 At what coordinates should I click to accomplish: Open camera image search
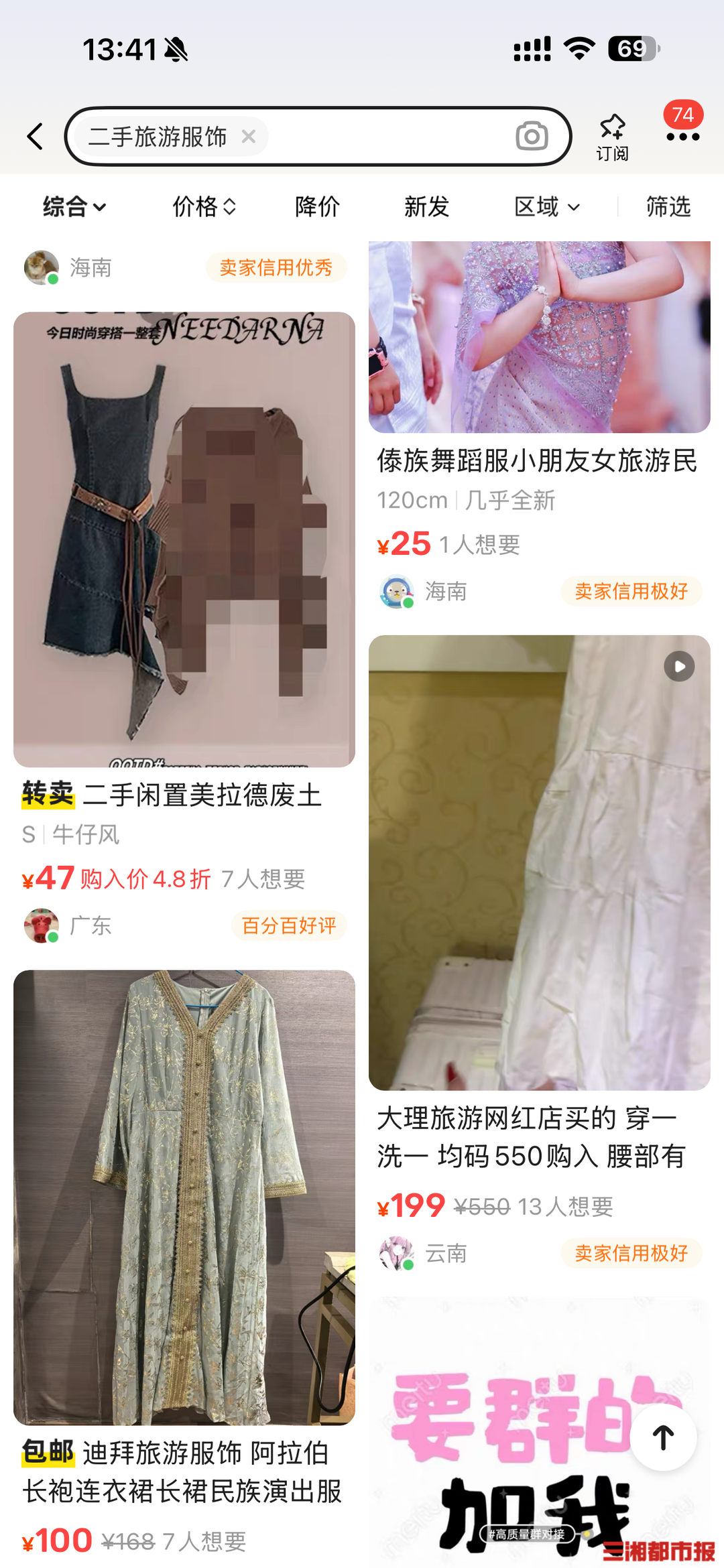[532, 137]
